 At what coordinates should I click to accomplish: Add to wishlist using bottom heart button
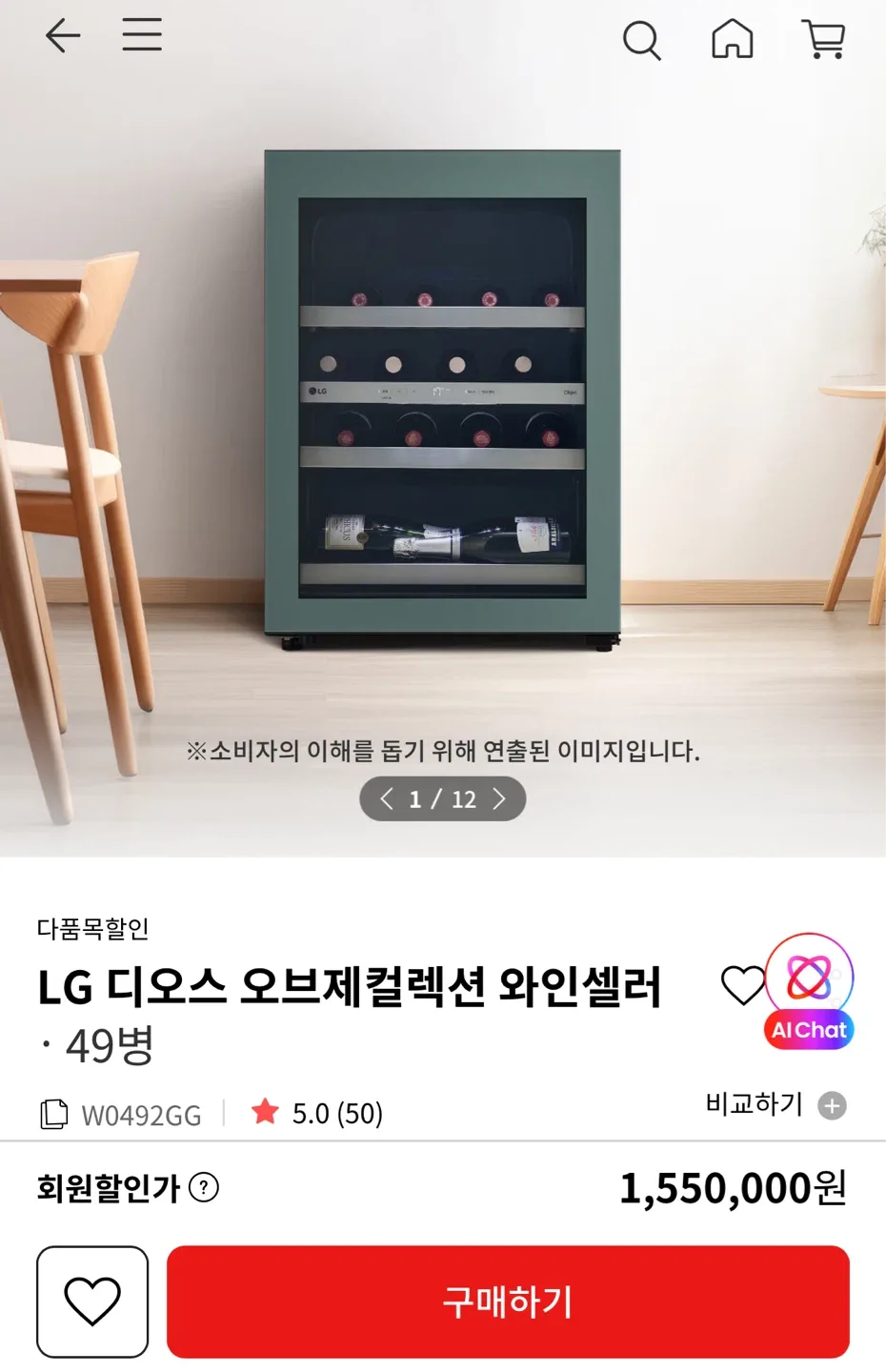tap(92, 1301)
